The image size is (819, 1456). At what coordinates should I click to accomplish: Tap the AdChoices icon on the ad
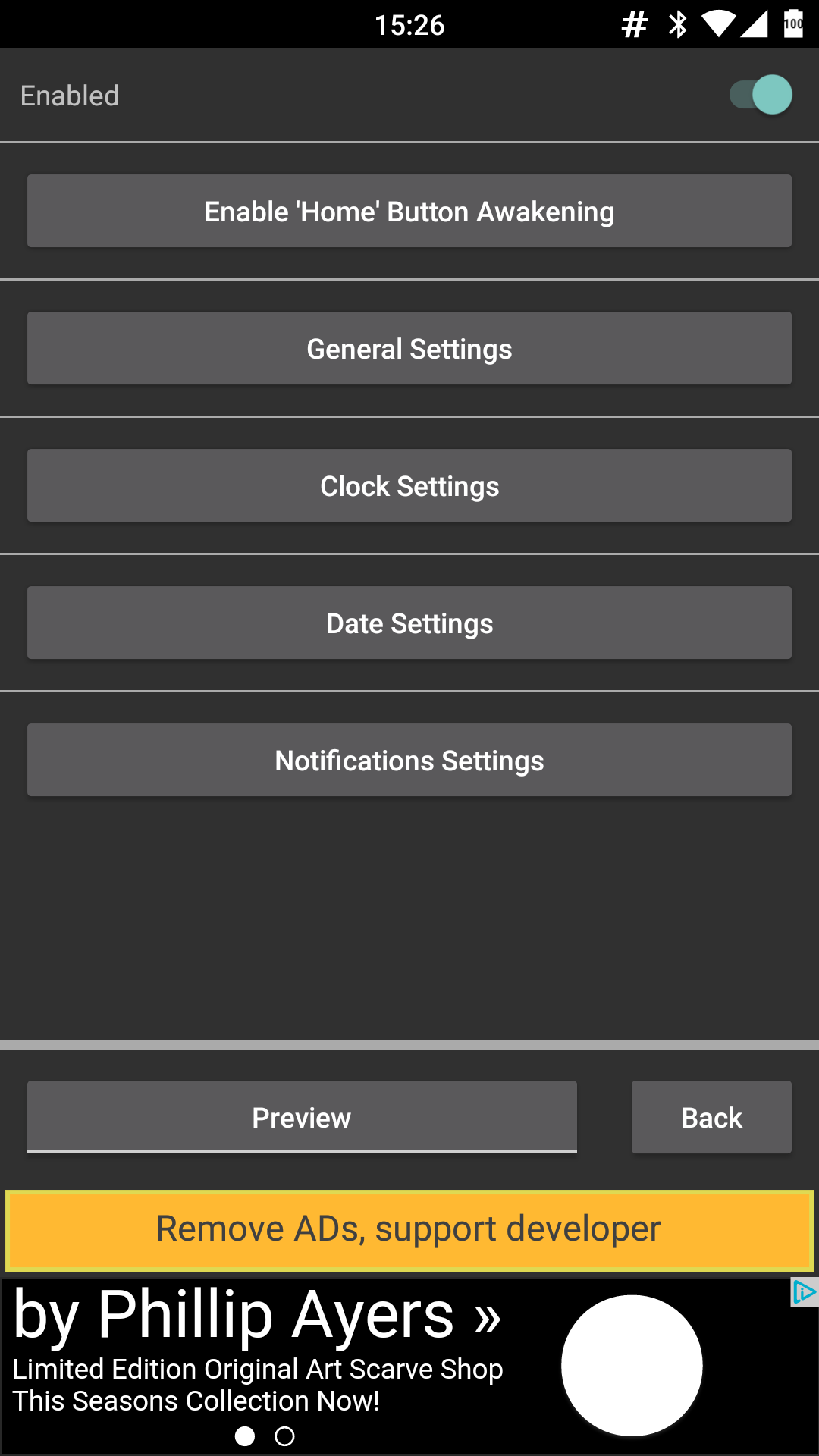(x=804, y=1292)
